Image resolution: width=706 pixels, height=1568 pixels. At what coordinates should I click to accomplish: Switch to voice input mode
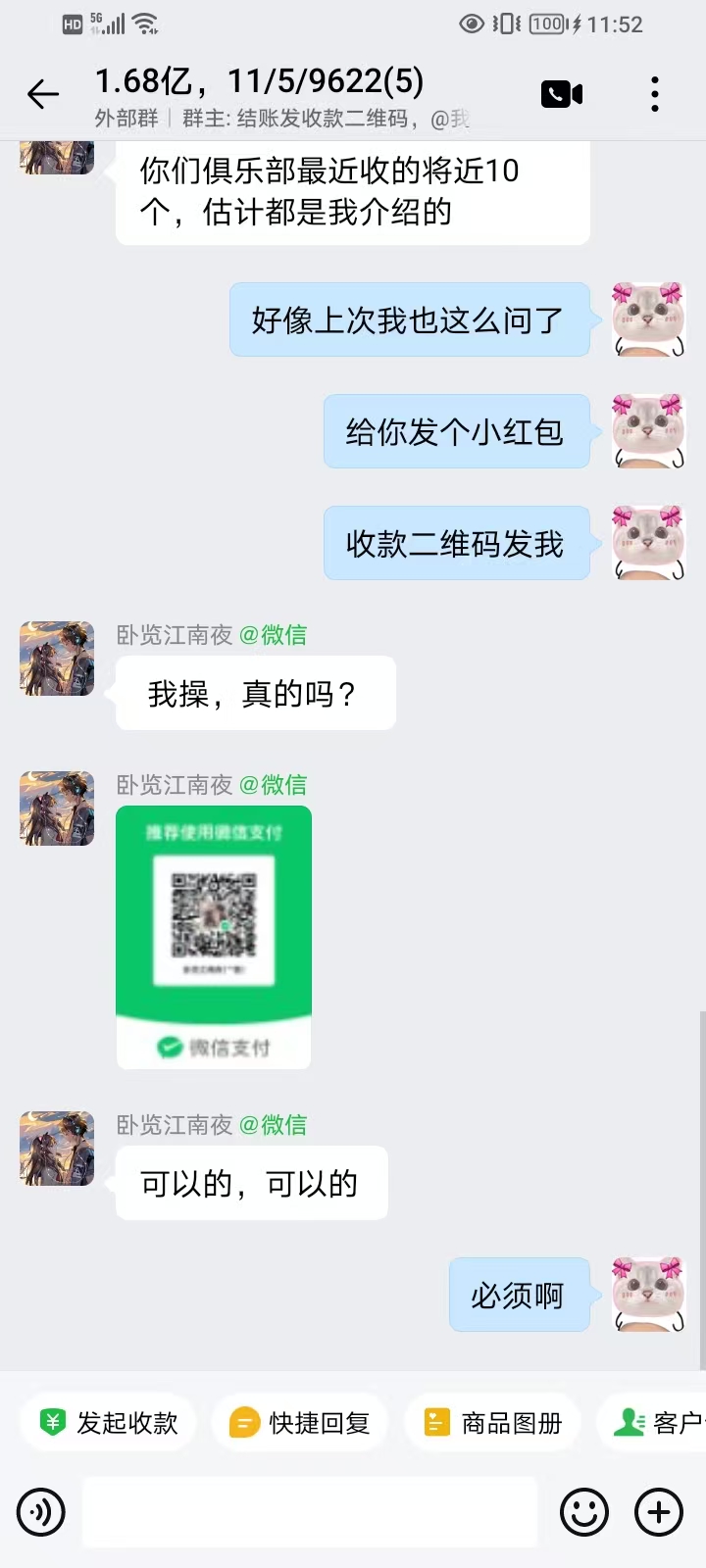41,1512
